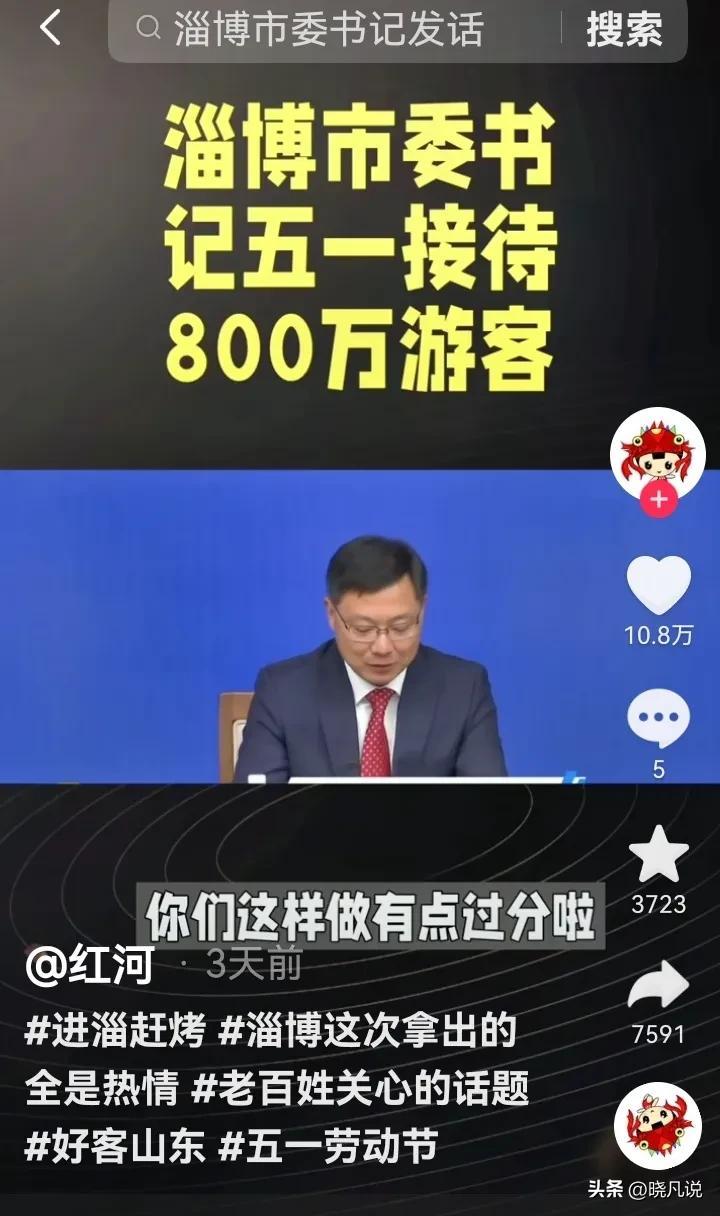Screen dimensions: 720x1216
Task: Follow the creator with the red plus badge
Action: click(x=657, y=501)
